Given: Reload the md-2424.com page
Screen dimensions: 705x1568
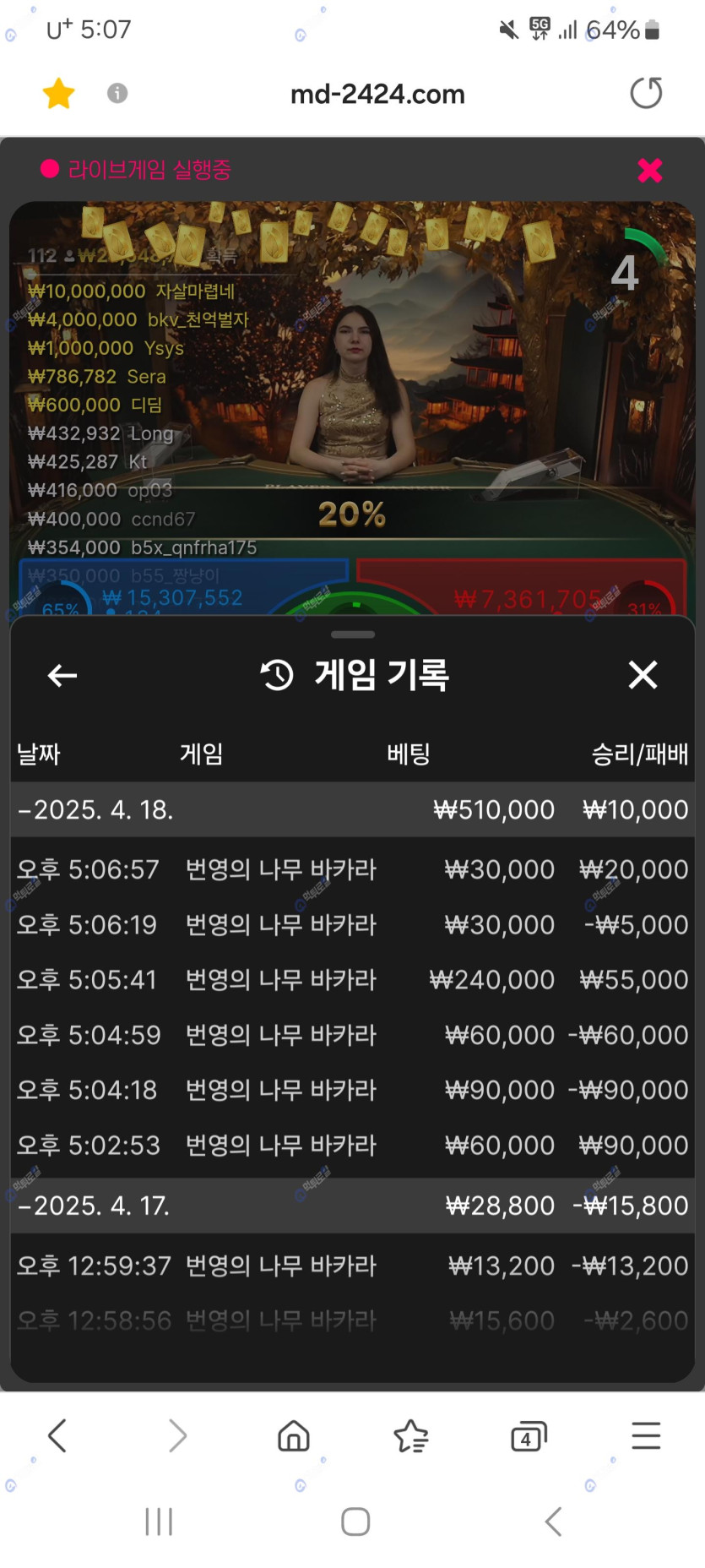Looking at the screenshot, I should coord(646,93).
